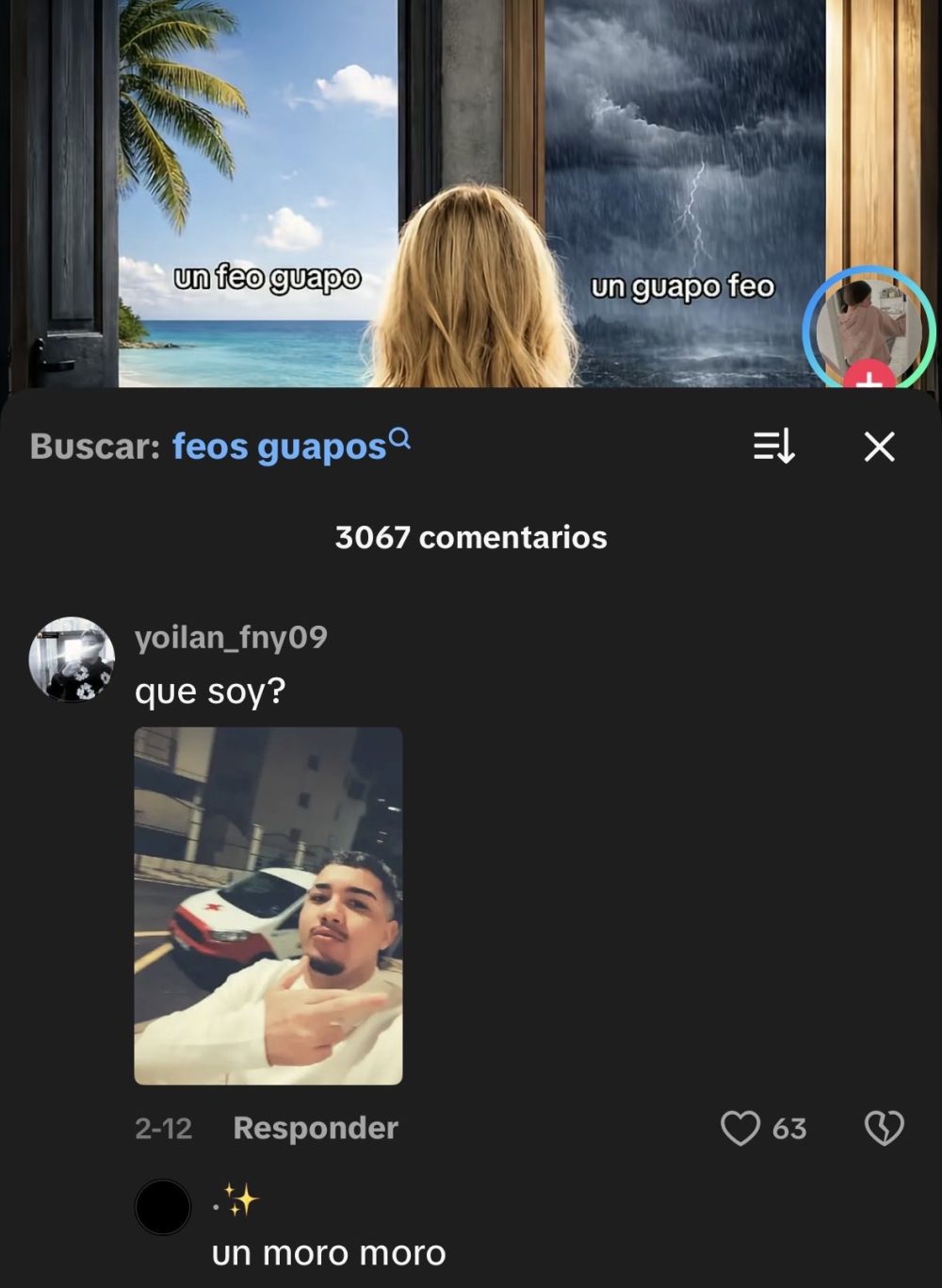The width and height of the screenshot is (942, 1288).
Task: Tap the magnifying glass to search 'feos guapos'
Action: (400, 439)
